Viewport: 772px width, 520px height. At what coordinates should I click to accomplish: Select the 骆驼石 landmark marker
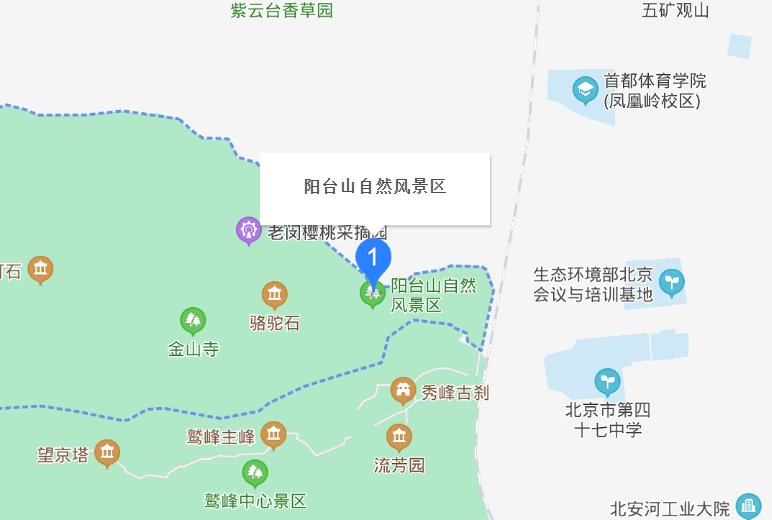click(x=274, y=295)
